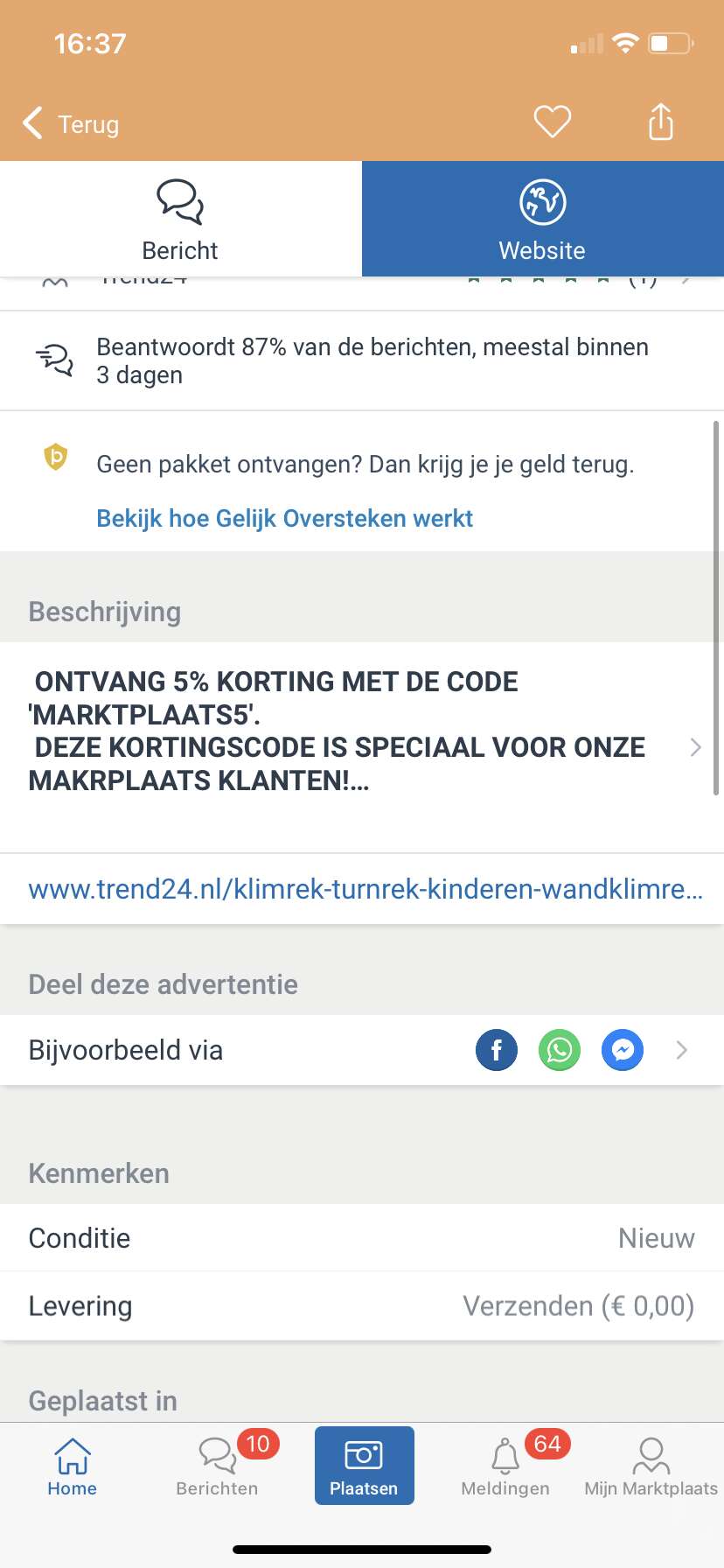This screenshot has width=724, height=1568.
Task: Share the listing via WhatsApp
Action: pos(560,1049)
